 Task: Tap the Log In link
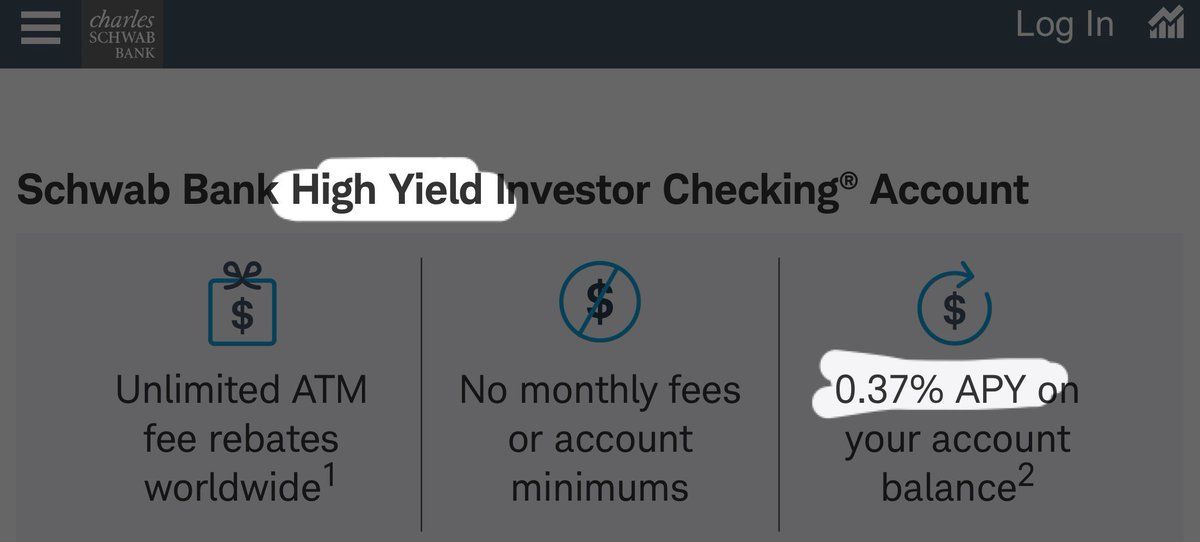pos(1064,25)
